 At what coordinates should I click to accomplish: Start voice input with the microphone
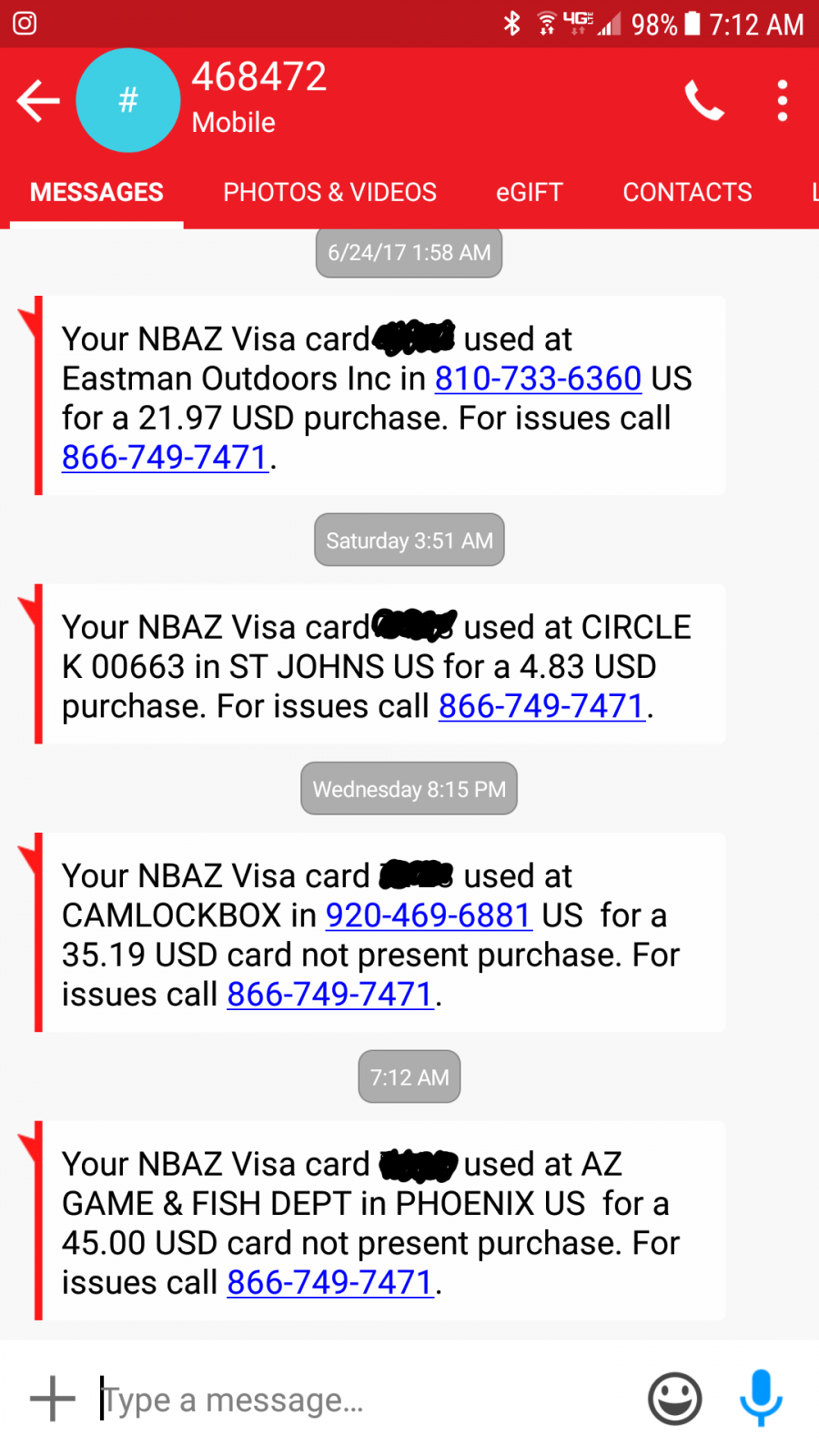761,1398
